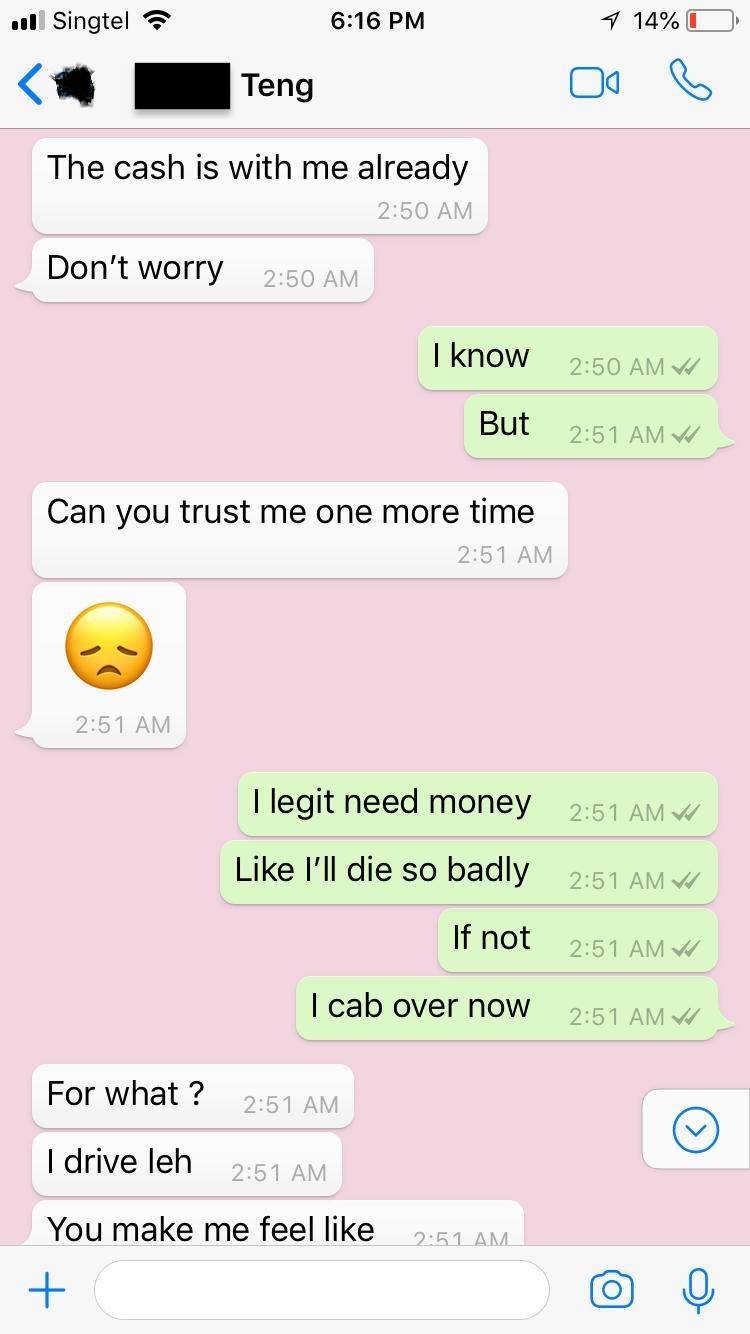This screenshot has height=1334, width=750.
Task: Go back to the chats list
Action: point(31,84)
